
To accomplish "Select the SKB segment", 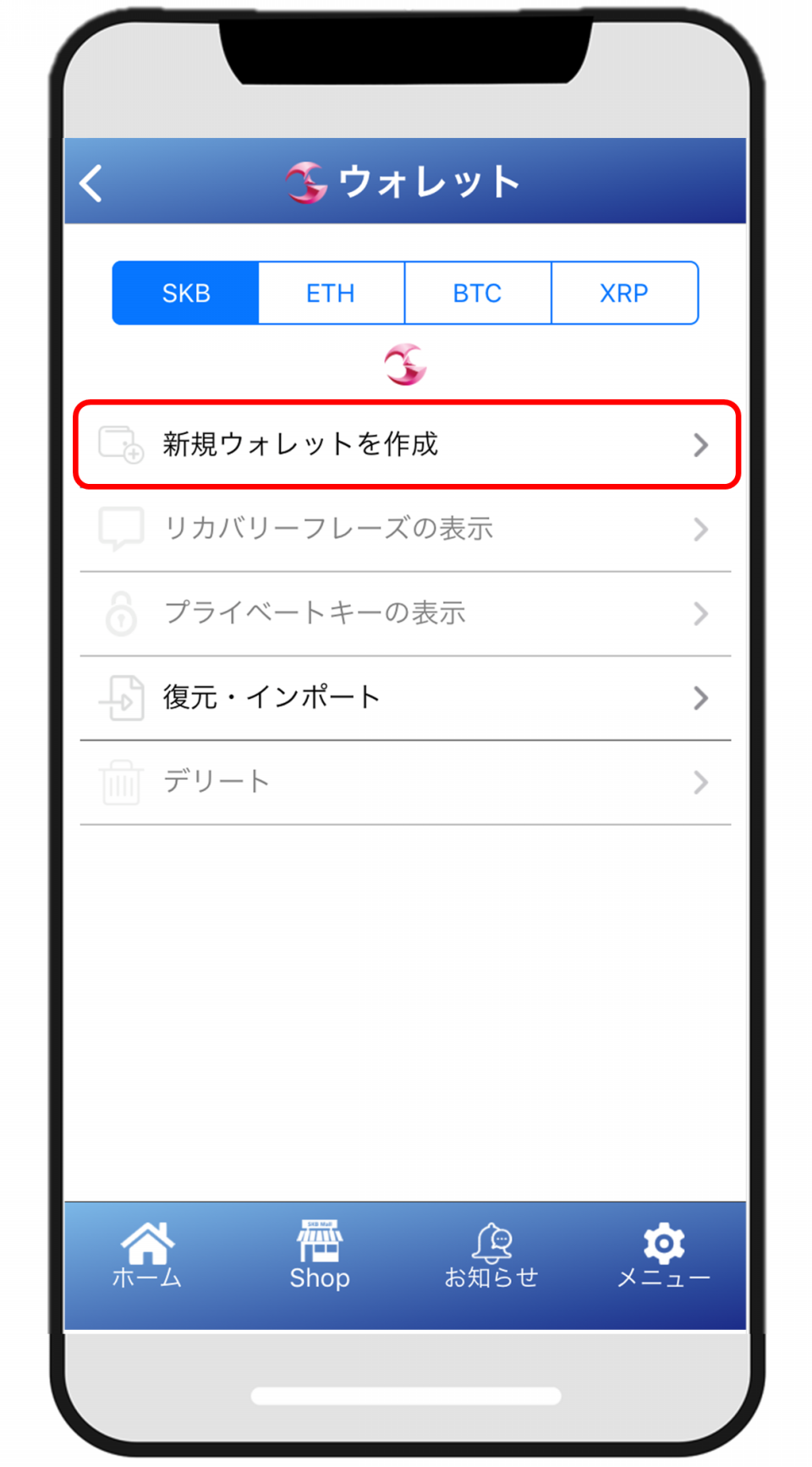I will tap(186, 294).
